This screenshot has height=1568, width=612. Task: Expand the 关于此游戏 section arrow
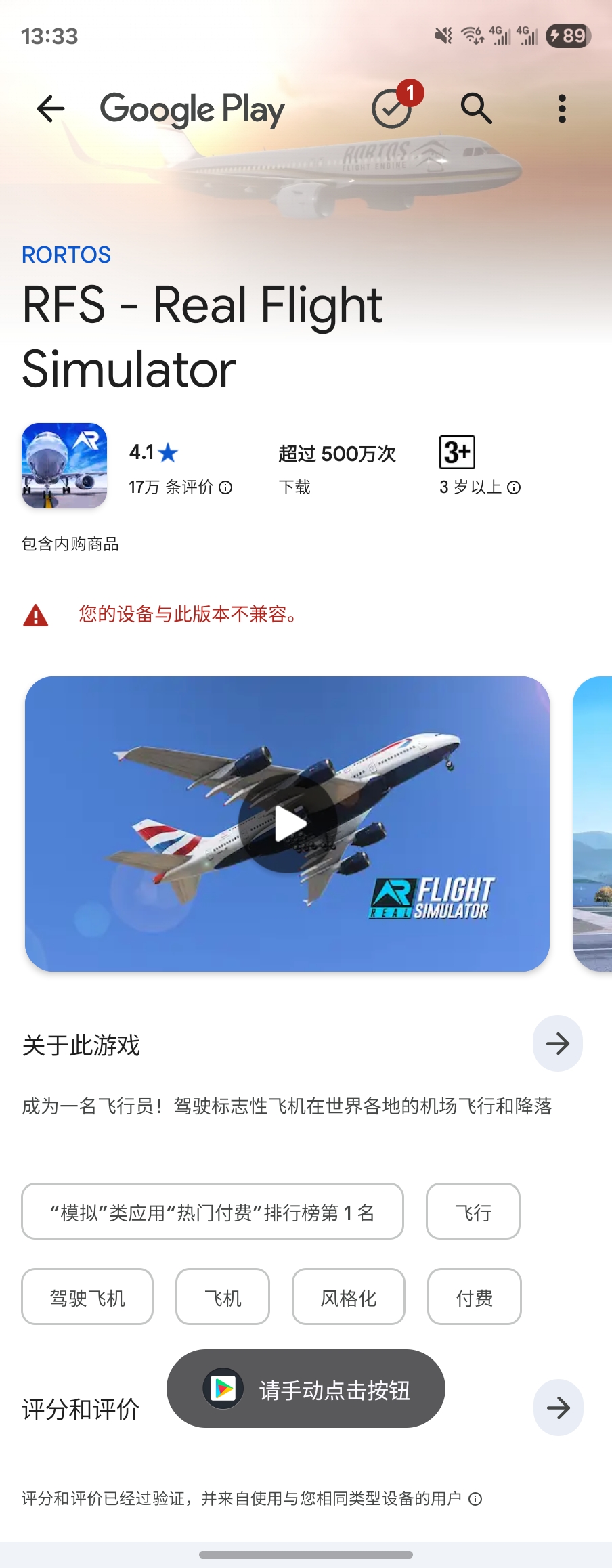click(557, 1043)
